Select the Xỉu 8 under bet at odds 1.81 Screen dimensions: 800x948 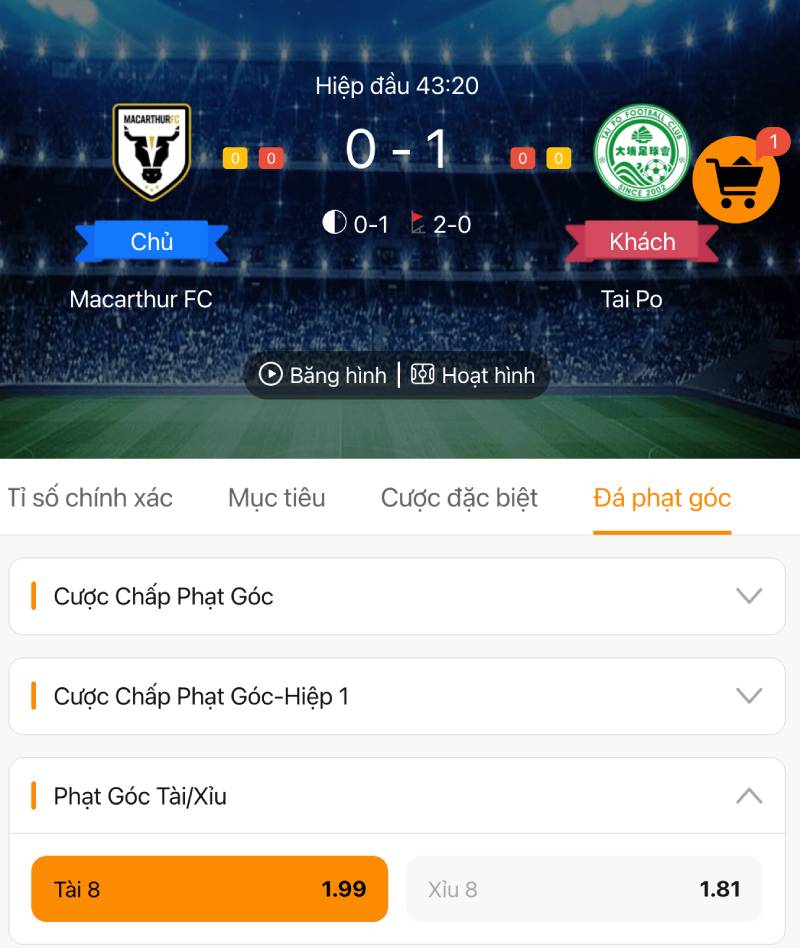[584, 888]
